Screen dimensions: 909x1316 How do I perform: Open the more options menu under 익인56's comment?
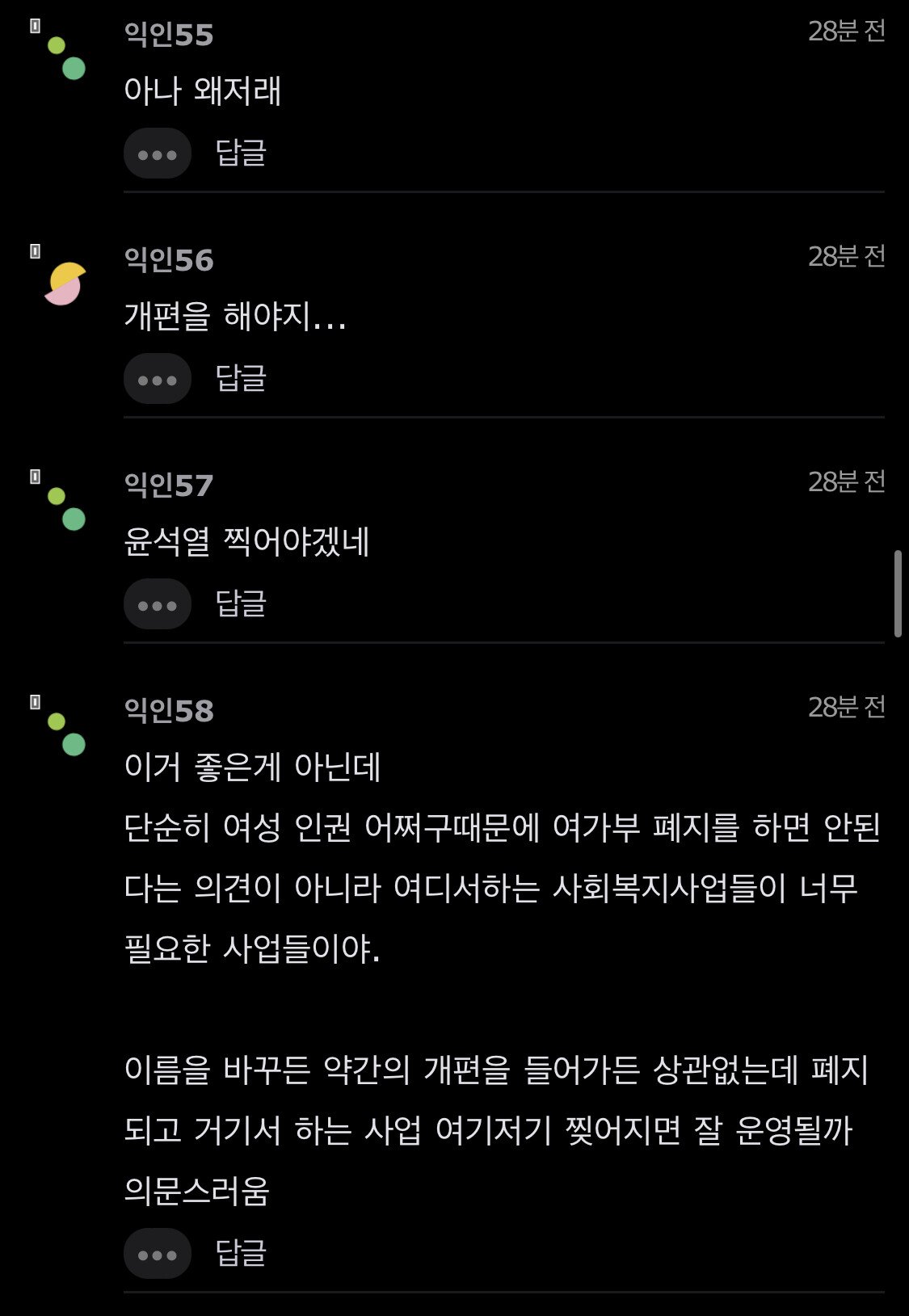coord(157,379)
